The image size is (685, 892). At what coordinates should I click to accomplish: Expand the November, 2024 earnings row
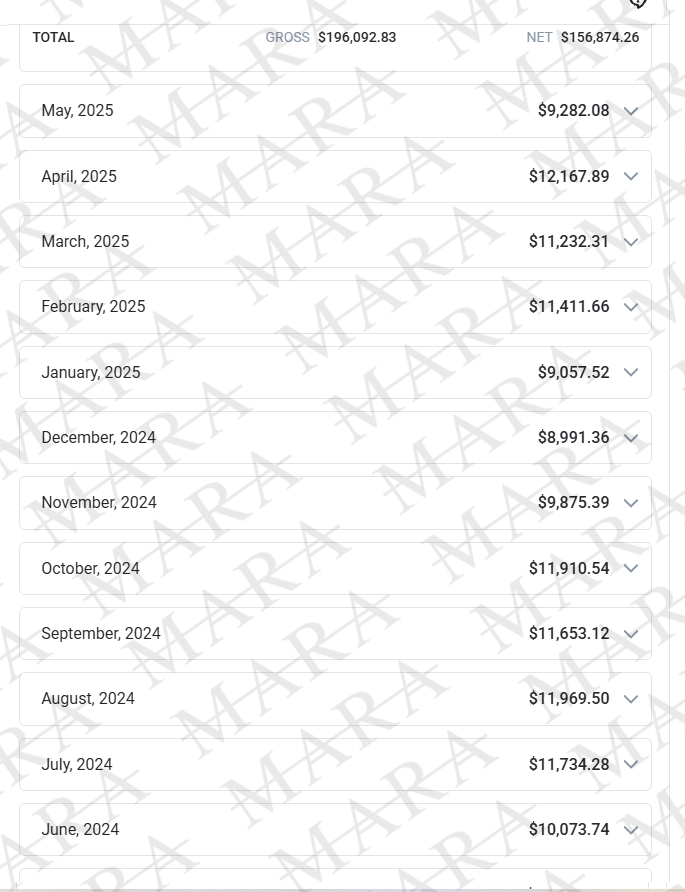click(630, 503)
